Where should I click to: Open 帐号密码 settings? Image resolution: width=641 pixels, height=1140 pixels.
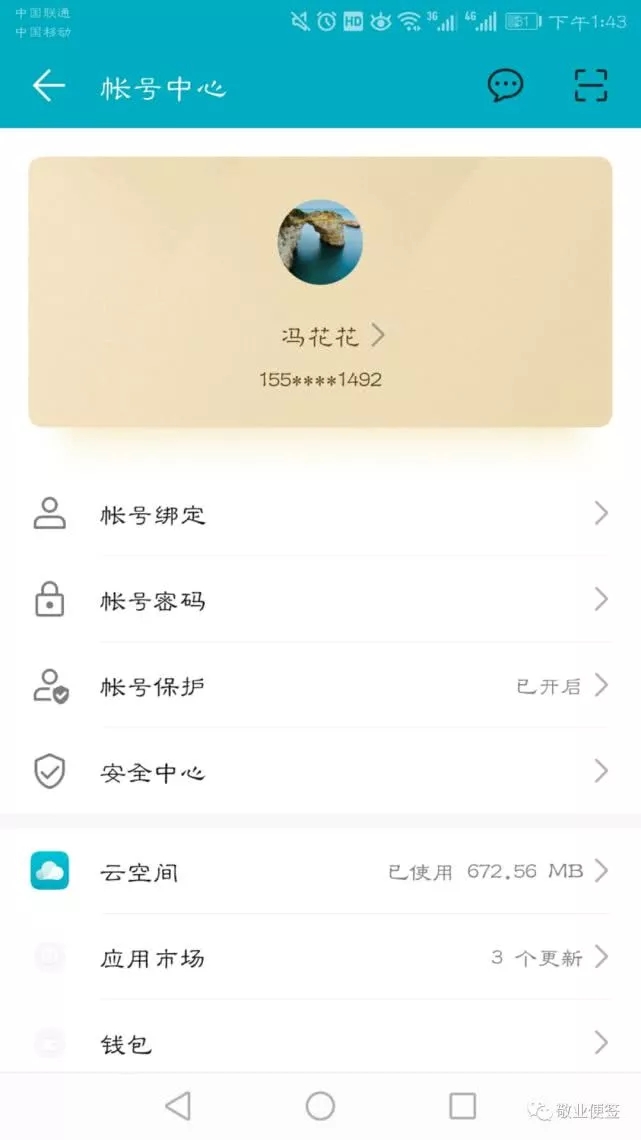click(320, 601)
